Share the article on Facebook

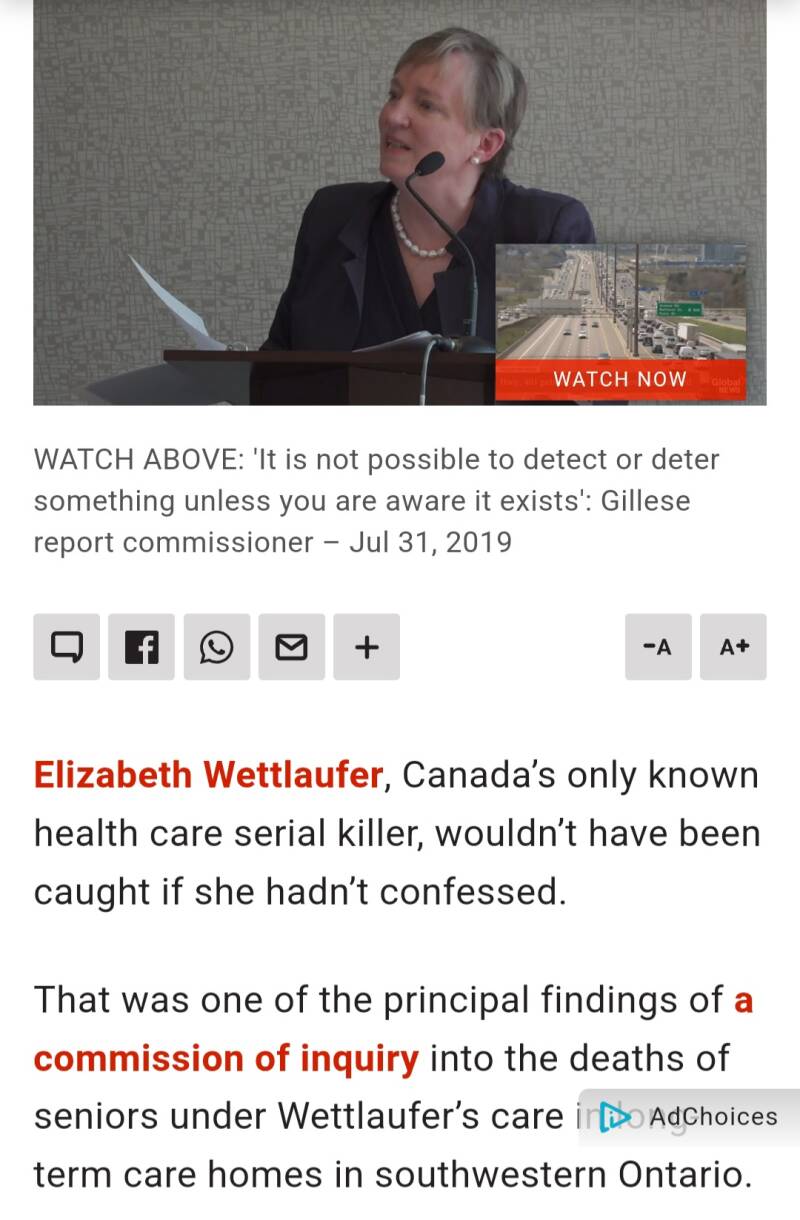click(x=141, y=647)
